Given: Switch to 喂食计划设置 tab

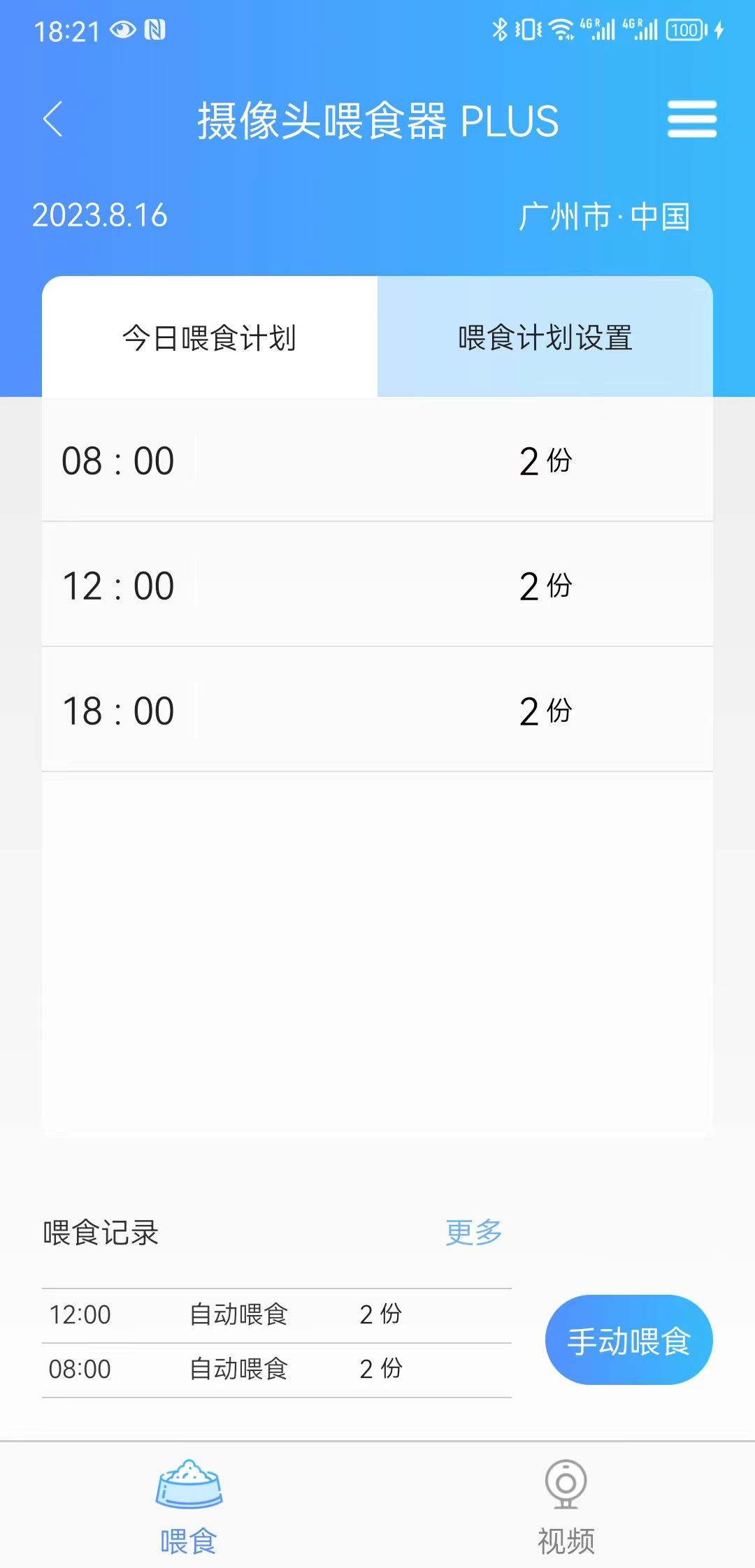Looking at the screenshot, I should (545, 337).
